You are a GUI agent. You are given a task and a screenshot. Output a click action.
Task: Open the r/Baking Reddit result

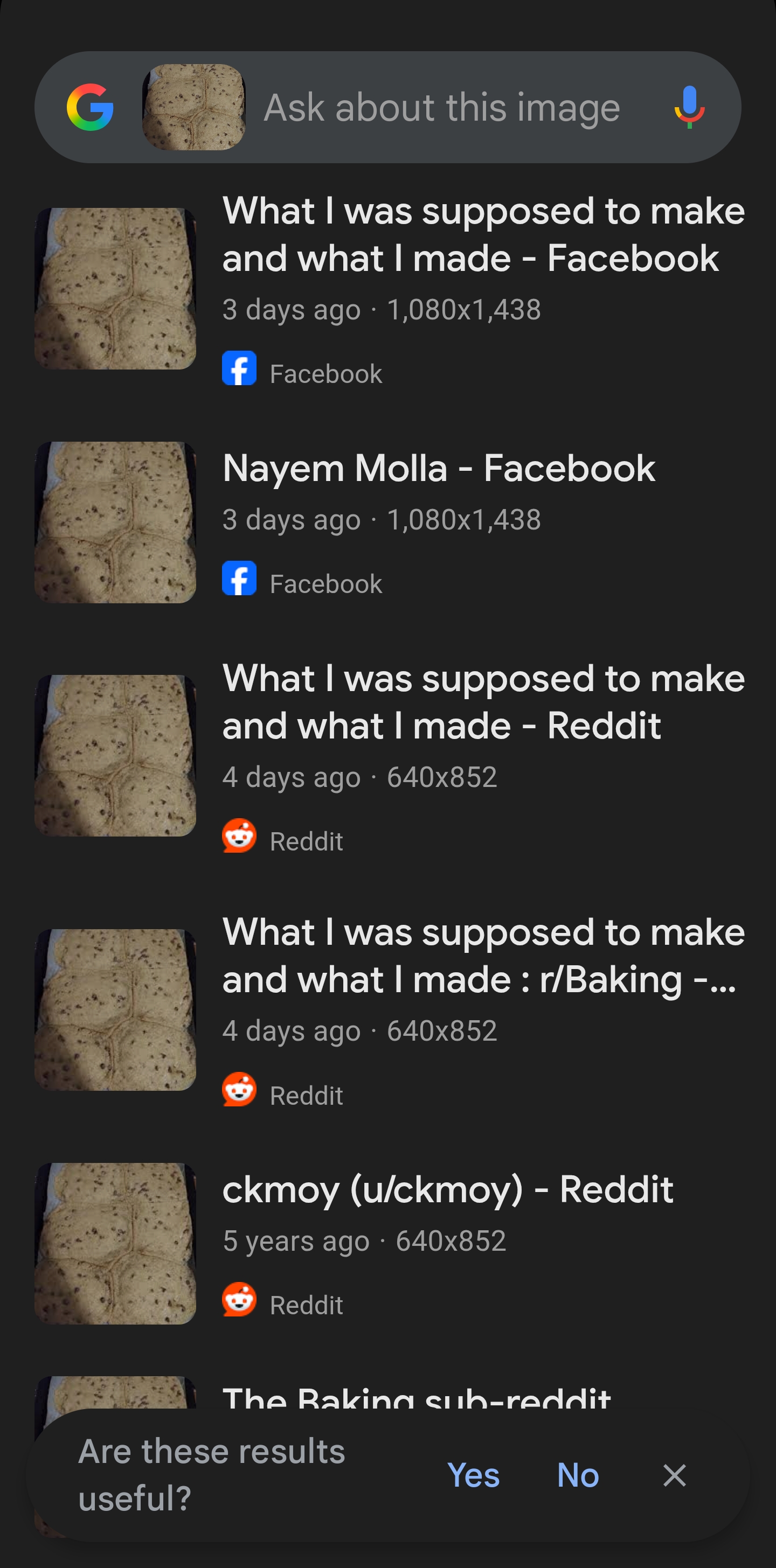482,956
